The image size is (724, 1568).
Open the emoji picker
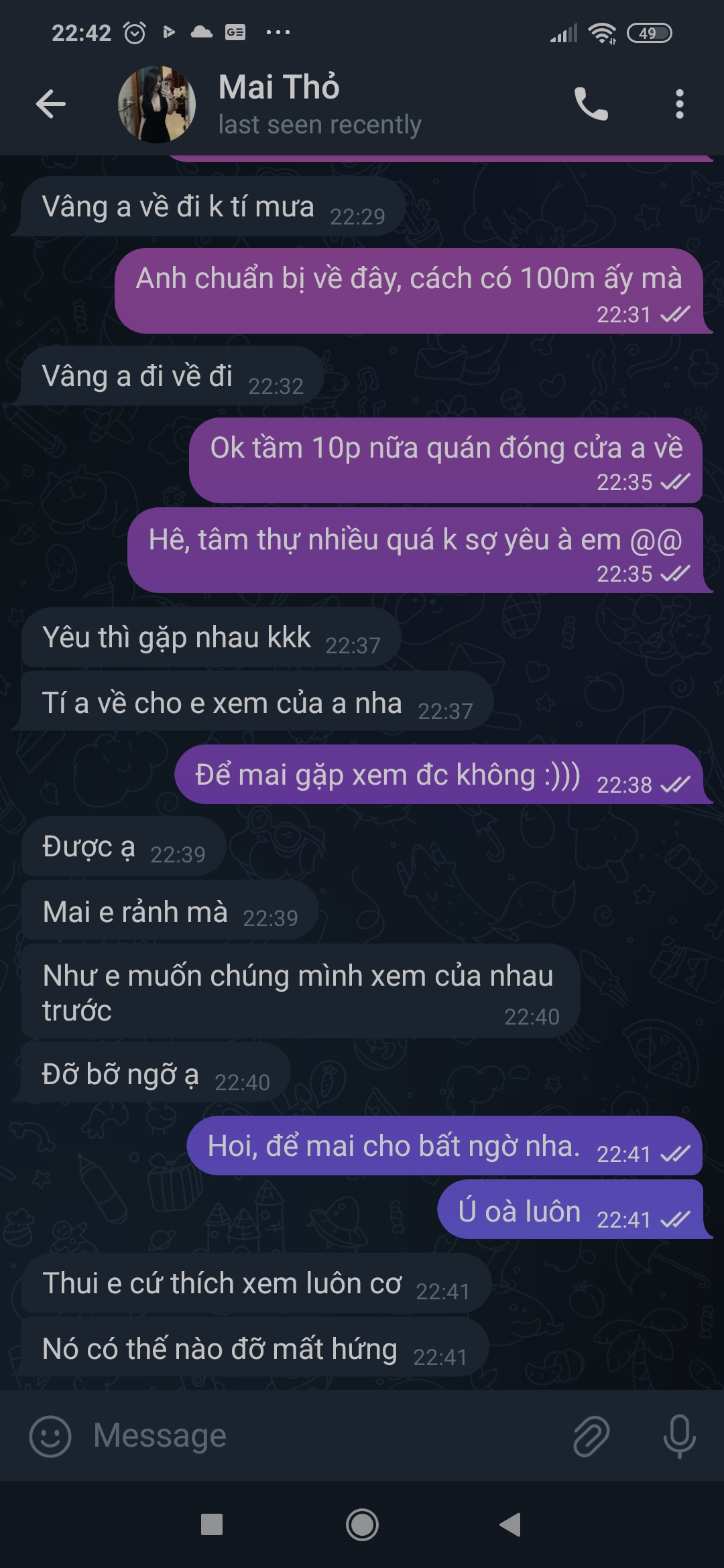pos(50,1436)
